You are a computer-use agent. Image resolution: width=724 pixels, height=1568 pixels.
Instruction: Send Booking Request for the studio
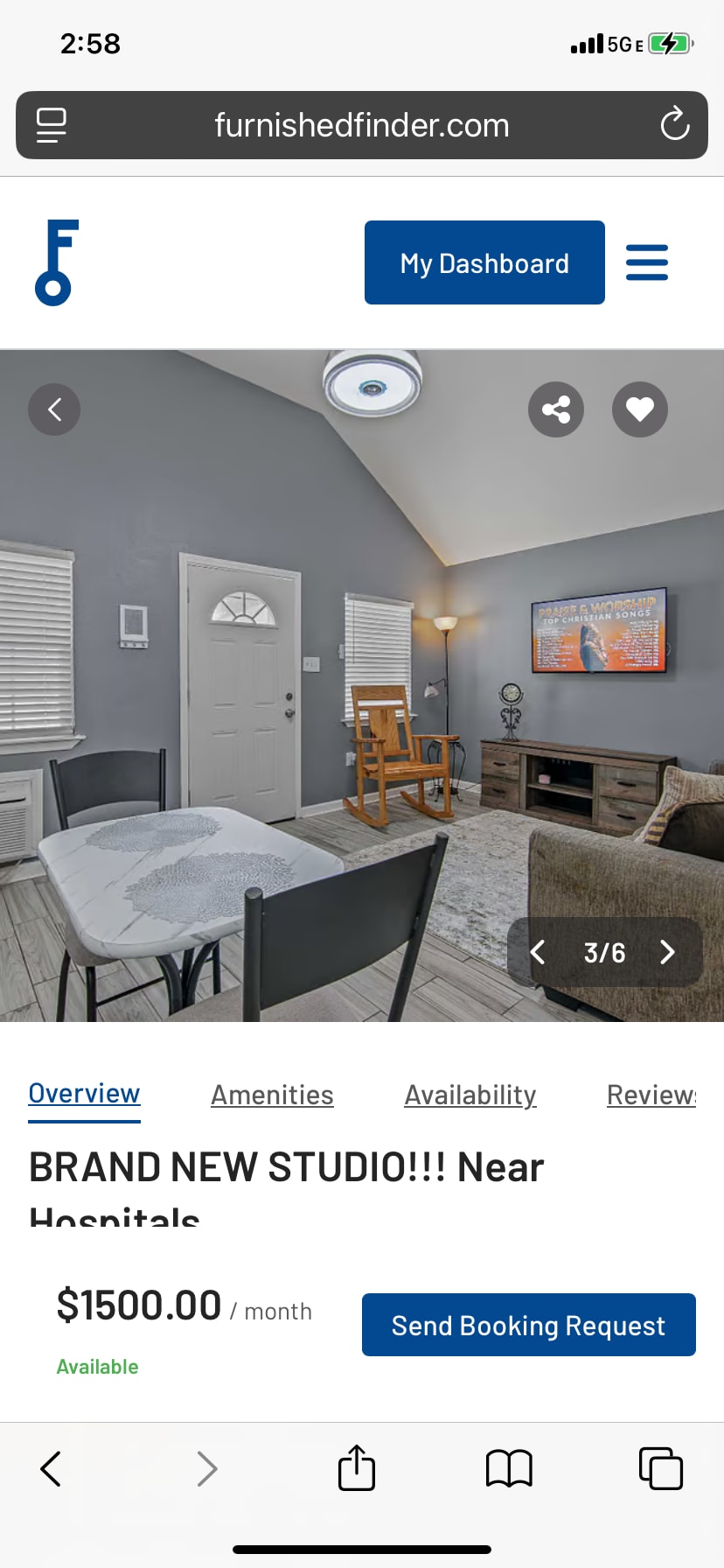528,1326
